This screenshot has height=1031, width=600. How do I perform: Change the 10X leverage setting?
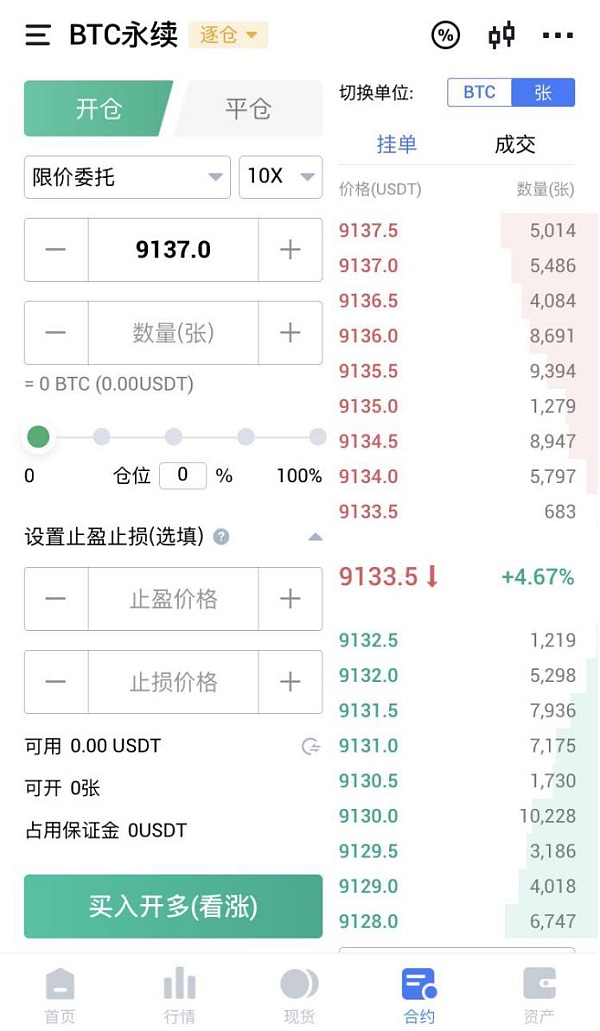[x=280, y=177]
